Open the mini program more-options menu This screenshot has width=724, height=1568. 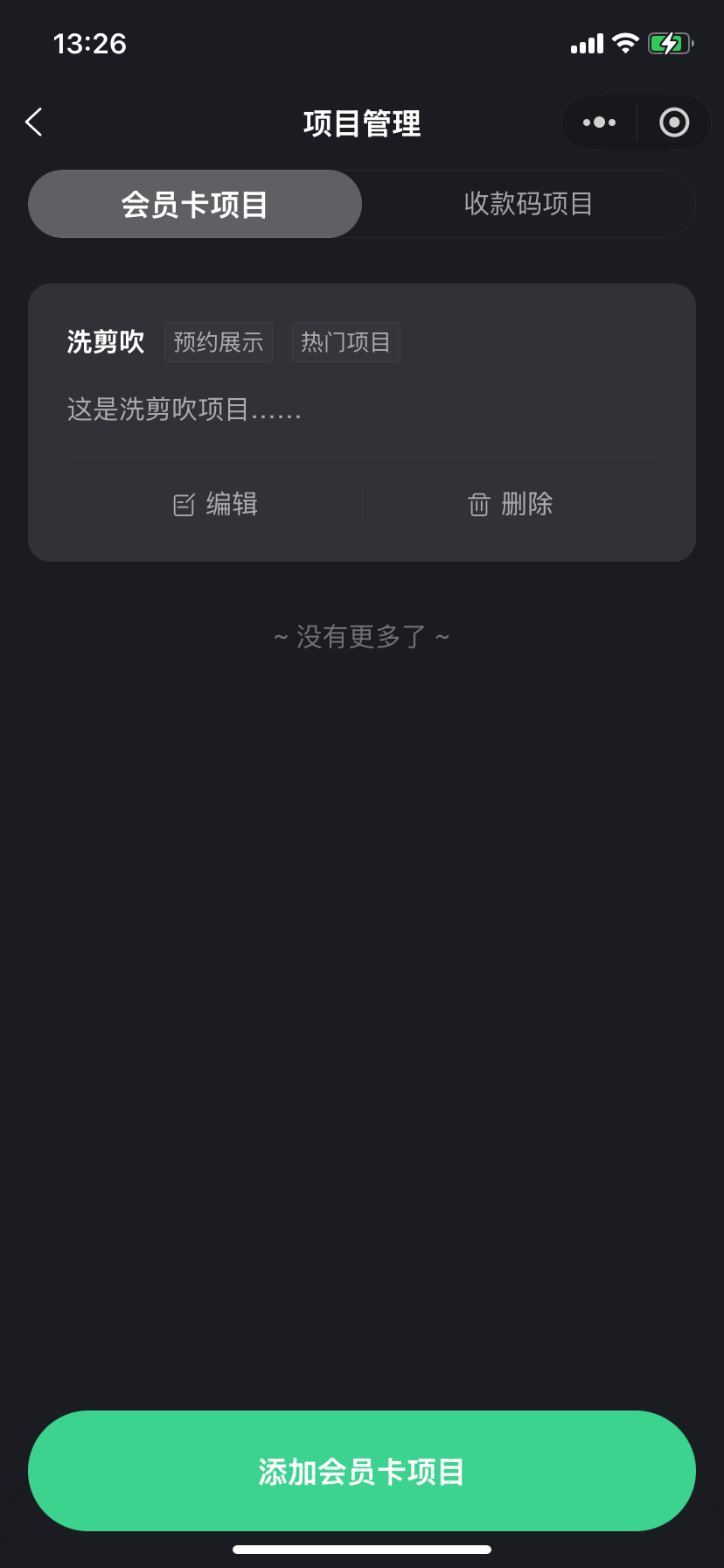point(599,122)
